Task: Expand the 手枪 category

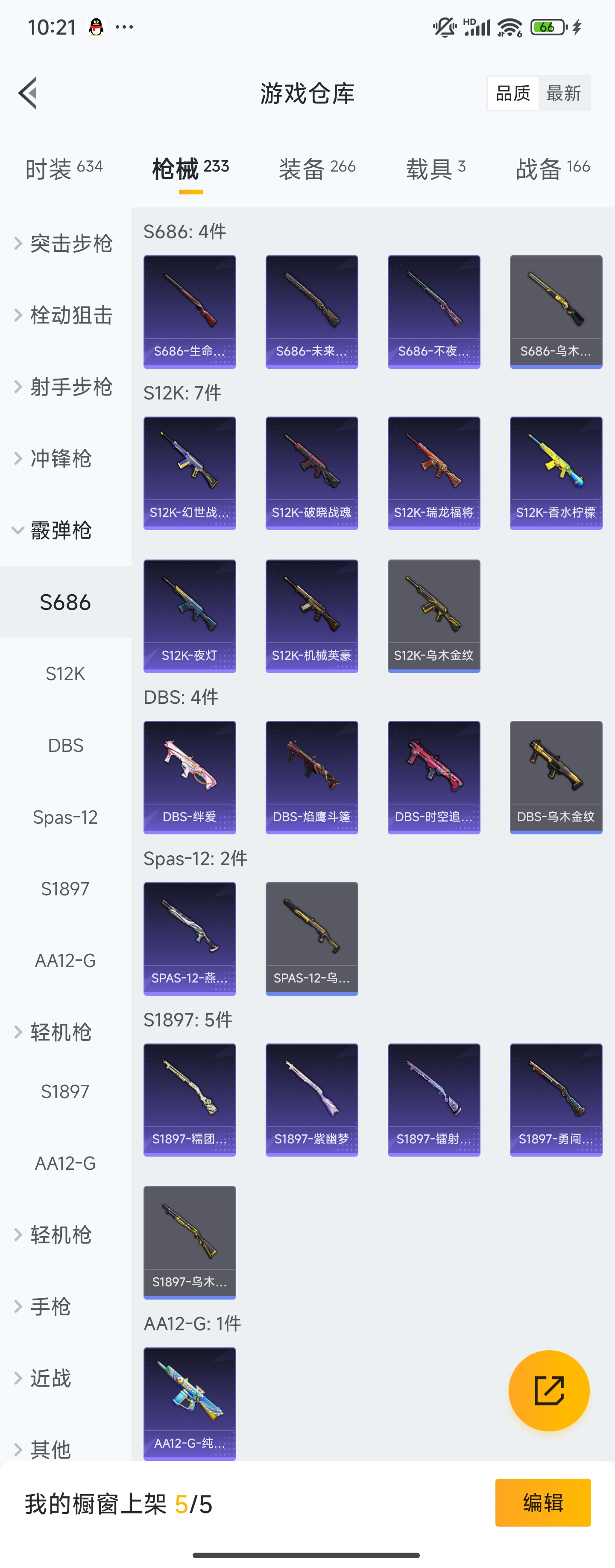Action: tap(52, 1306)
